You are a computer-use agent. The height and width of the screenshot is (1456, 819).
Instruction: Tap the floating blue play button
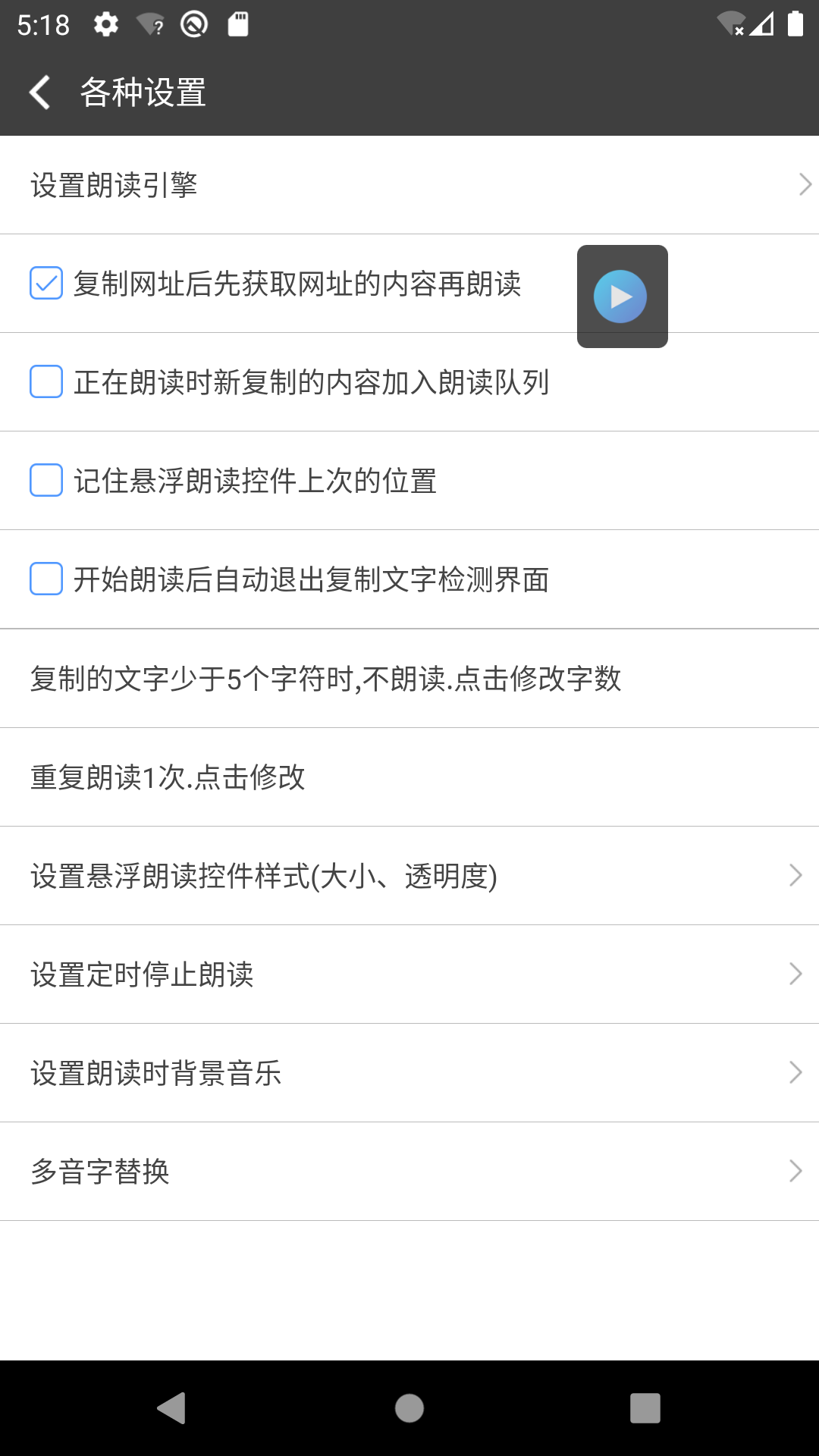click(x=622, y=297)
